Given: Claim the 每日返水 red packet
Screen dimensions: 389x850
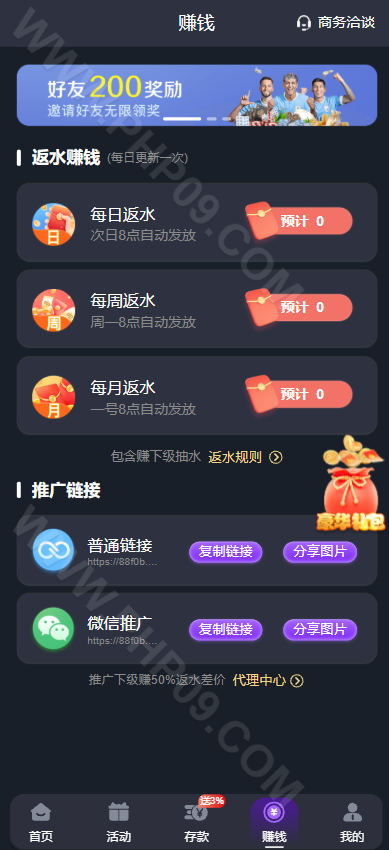Looking at the screenshot, I should click(x=299, y=221).
